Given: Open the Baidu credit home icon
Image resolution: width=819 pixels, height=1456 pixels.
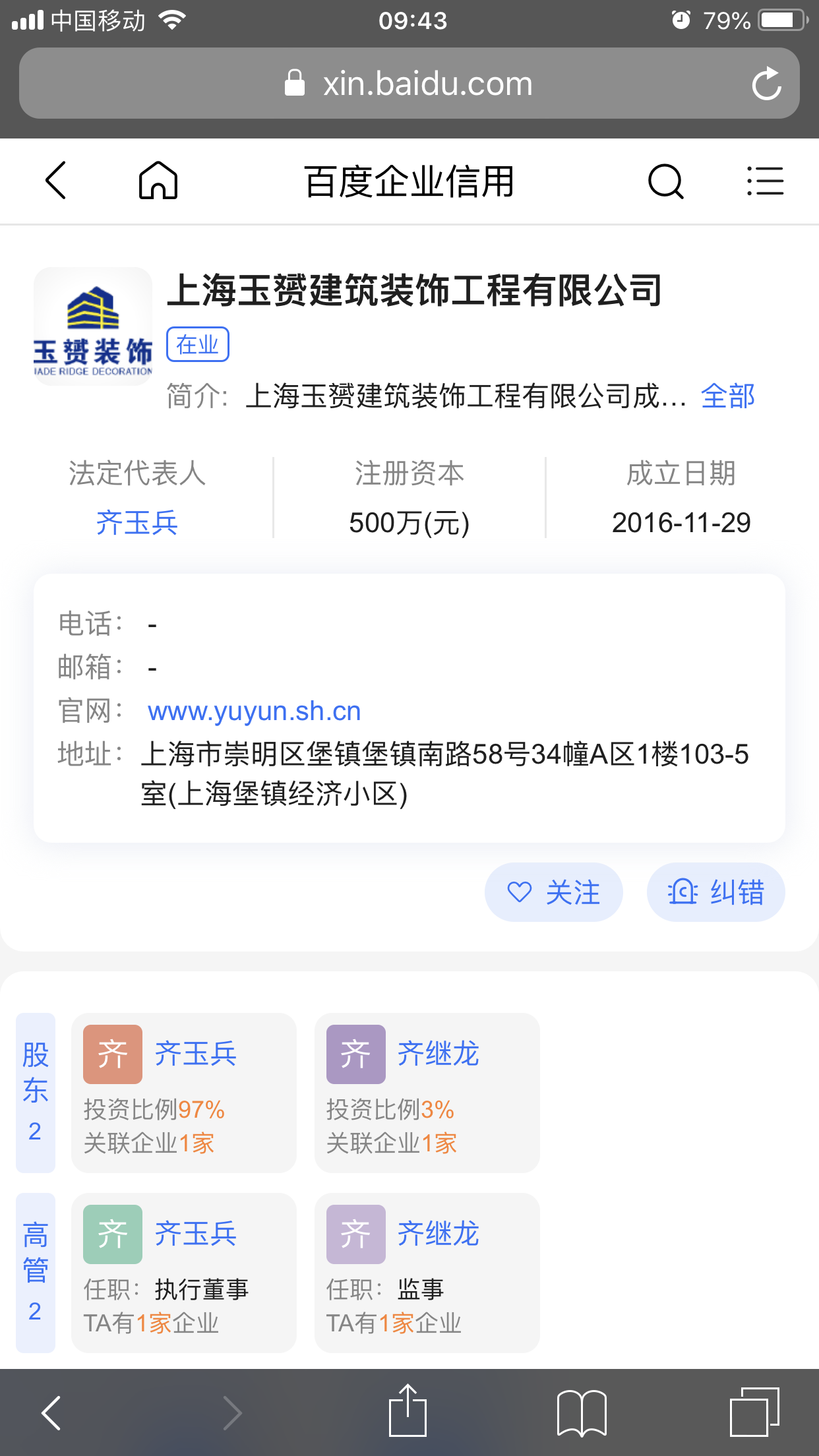Looking at the screenshot, I should 158,181.
